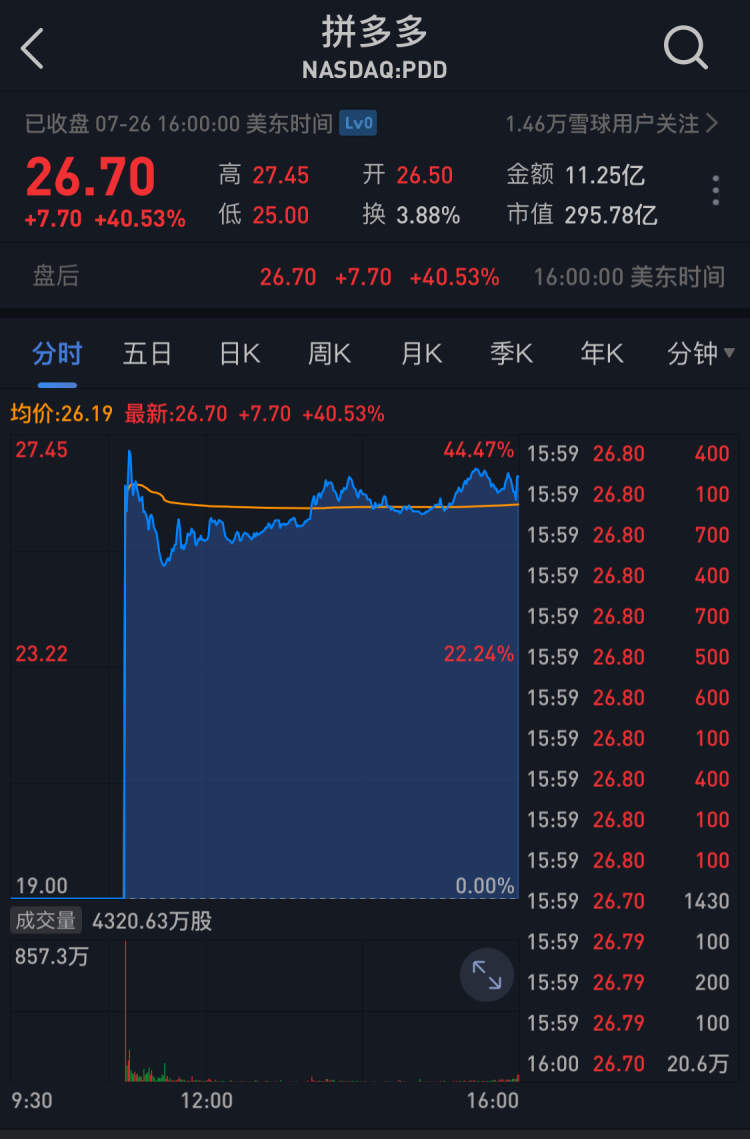Open search with the magnifier icon
Image resolution: width=750 pixels, height=1139 pixels.
(x=685, y=47)
